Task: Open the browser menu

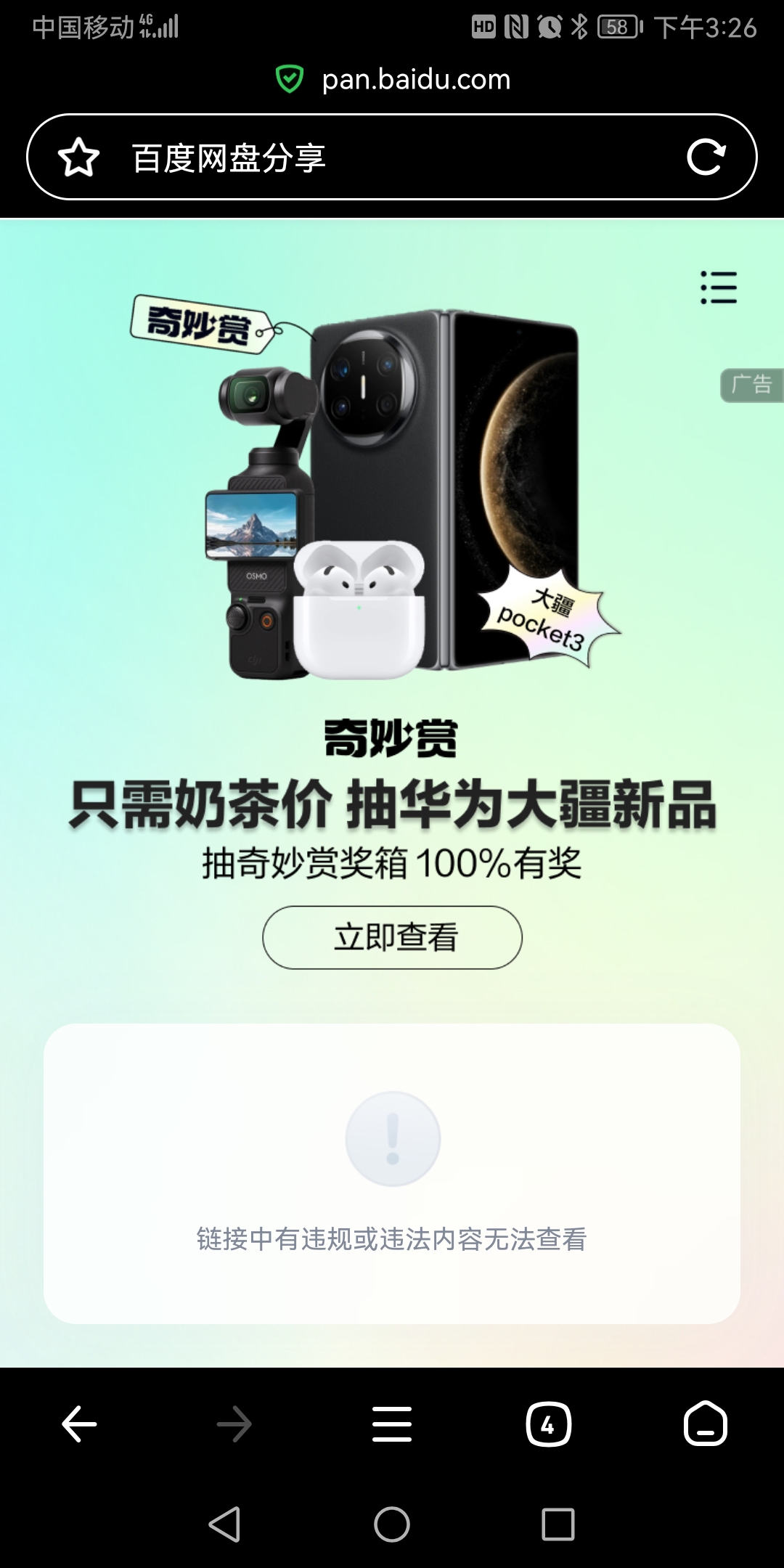Action: 392,1424
